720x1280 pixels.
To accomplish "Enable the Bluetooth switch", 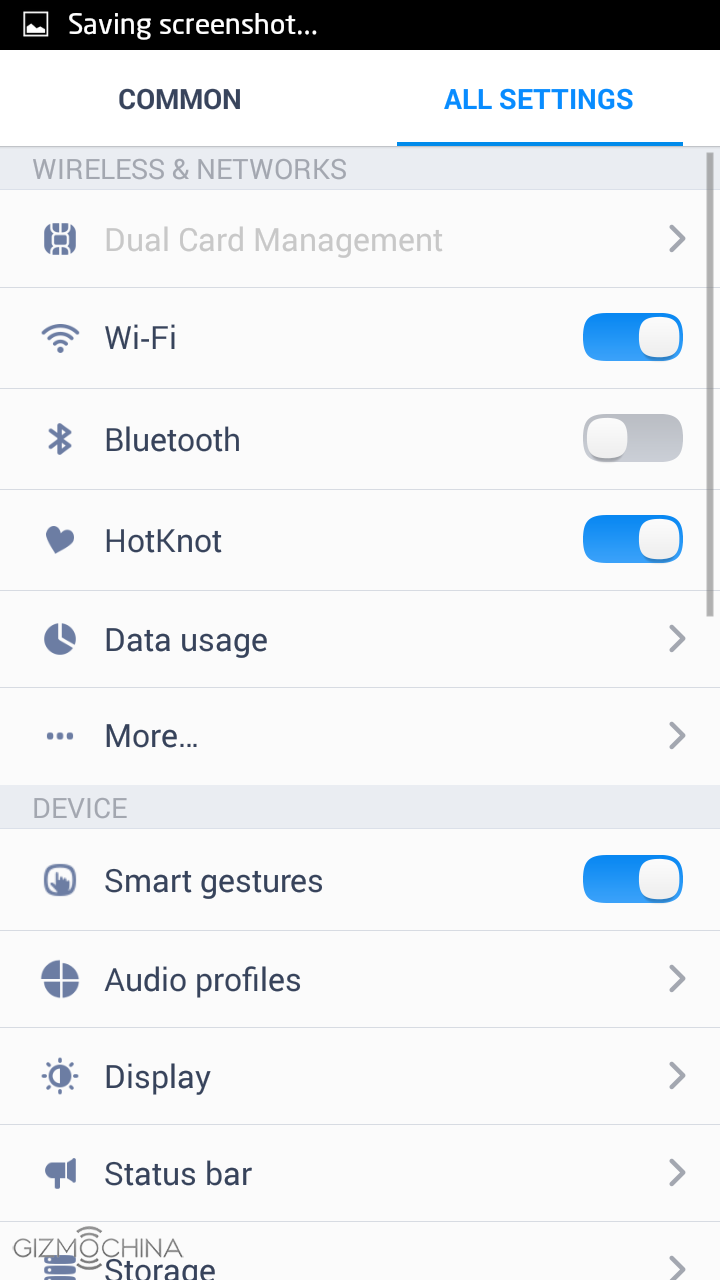I will point(632,439).
